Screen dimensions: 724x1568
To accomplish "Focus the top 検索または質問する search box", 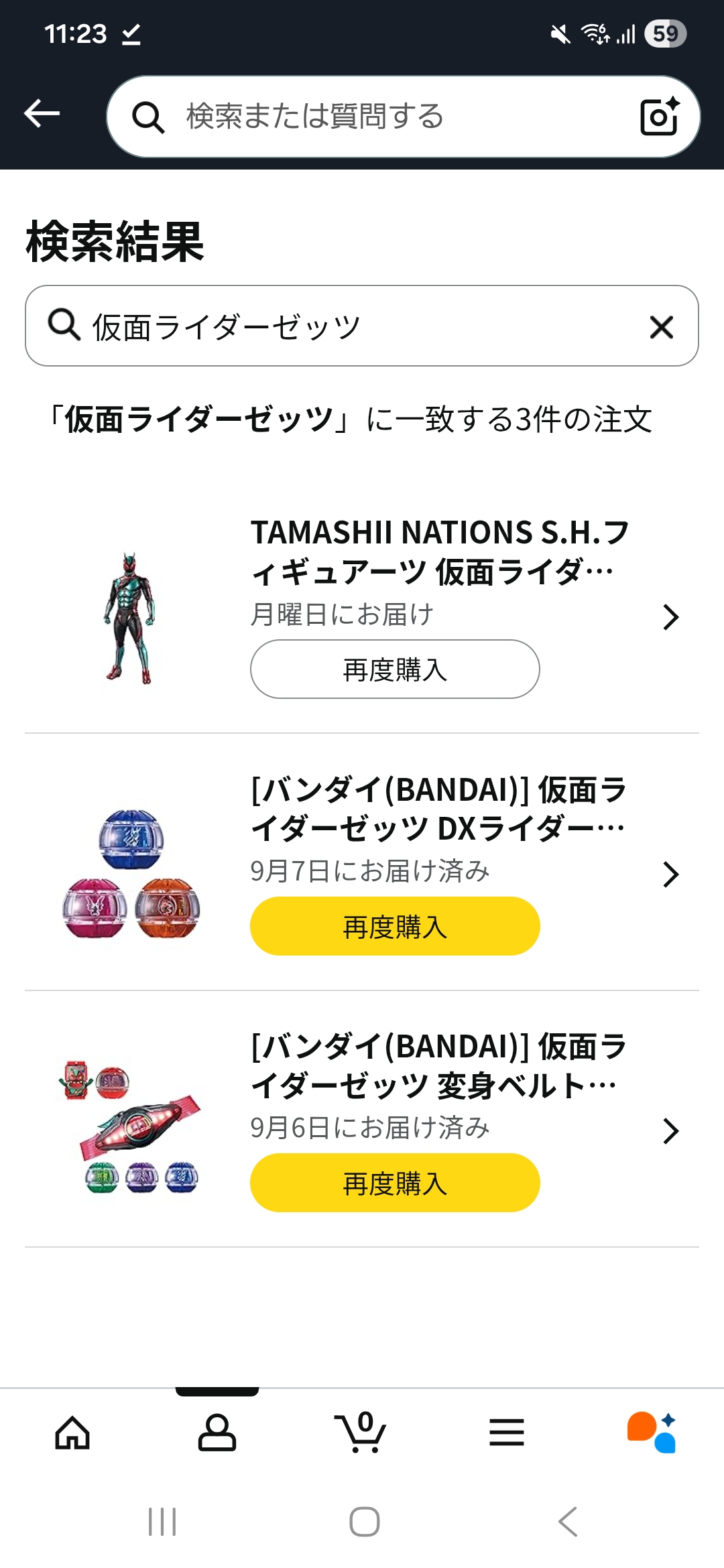I will coord(375,117).
